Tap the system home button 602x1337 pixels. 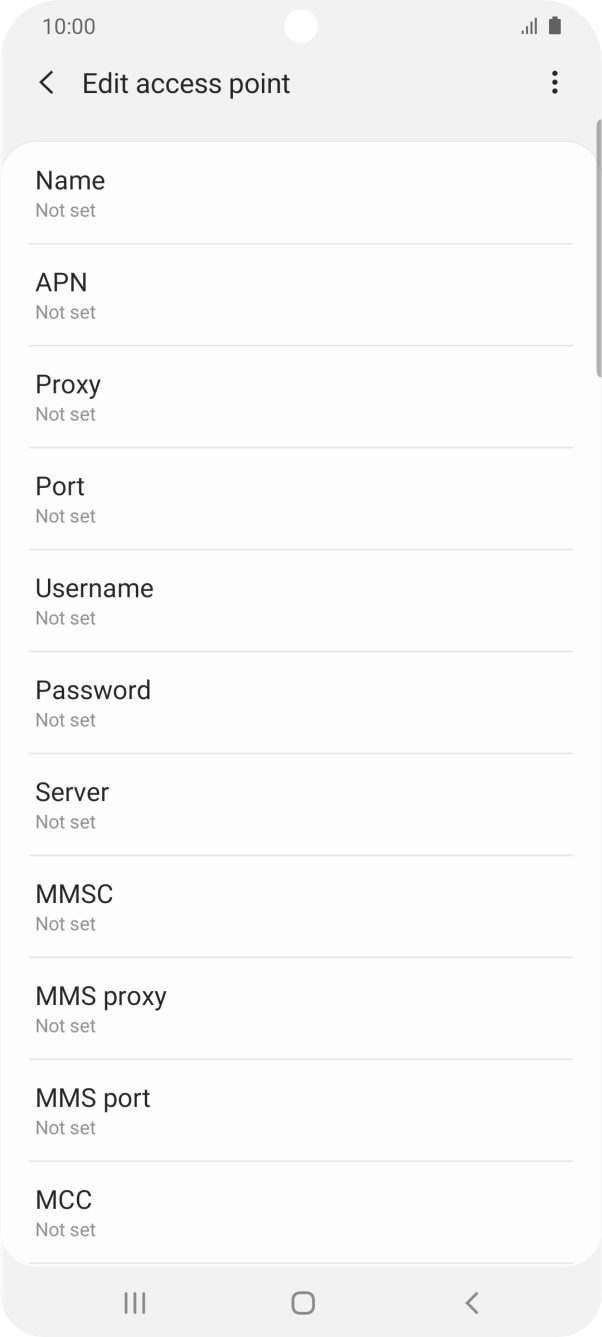click(302, 1302)
